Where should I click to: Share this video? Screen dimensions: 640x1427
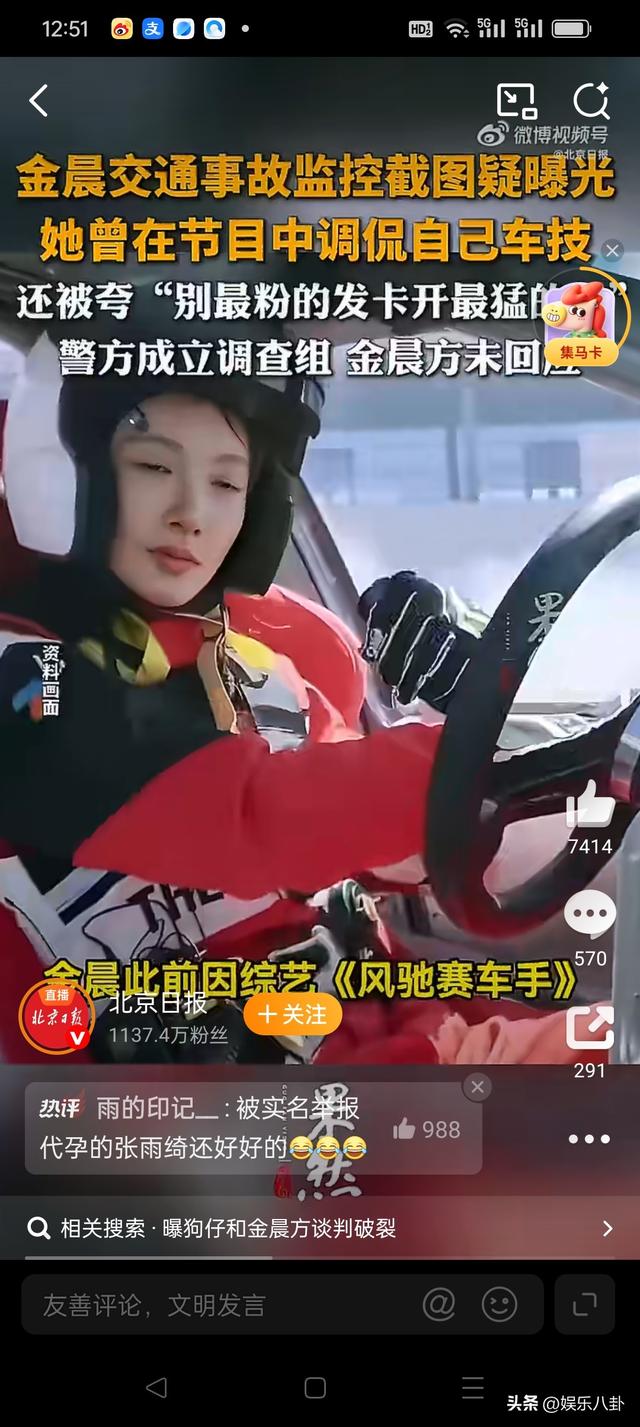(x=590, y=1028)
